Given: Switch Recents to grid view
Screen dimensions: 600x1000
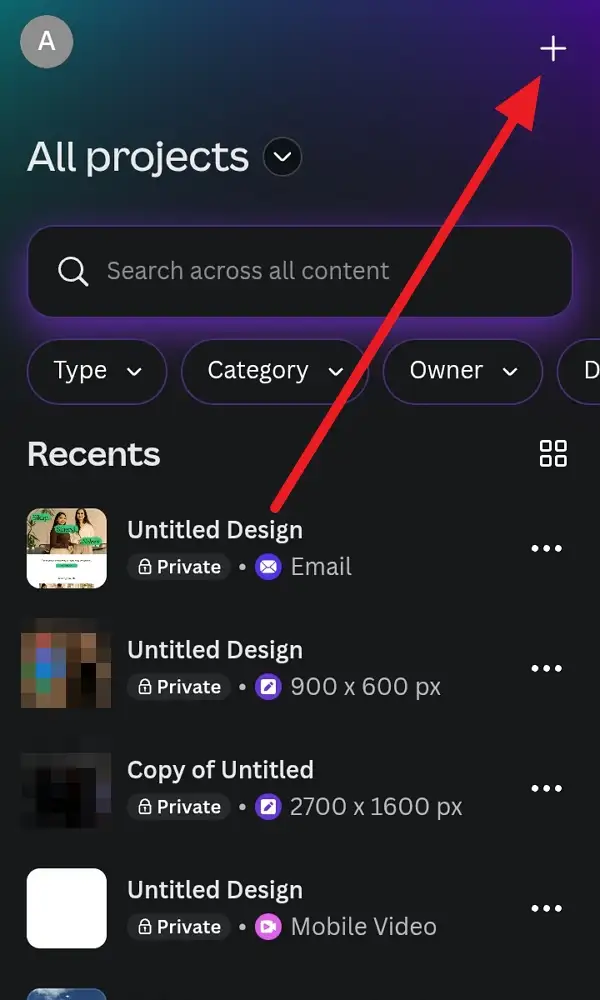Looking at the screenshot, I should click(553, 453).
